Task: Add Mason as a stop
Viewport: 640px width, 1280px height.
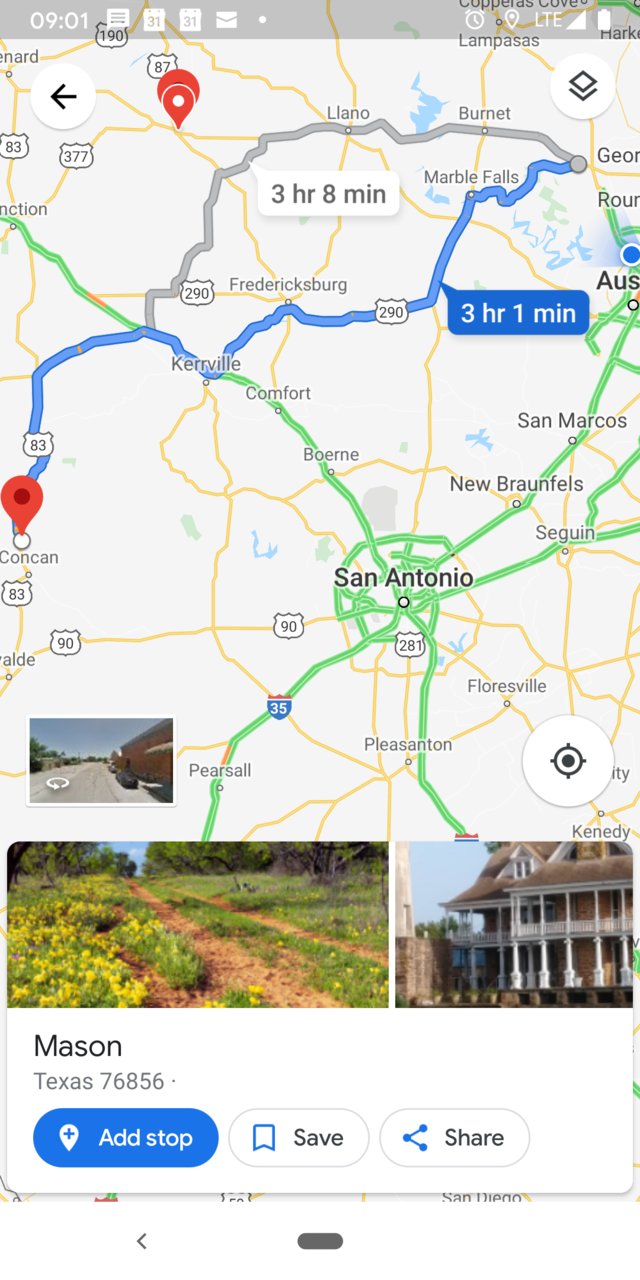Action: [126, 1138]
